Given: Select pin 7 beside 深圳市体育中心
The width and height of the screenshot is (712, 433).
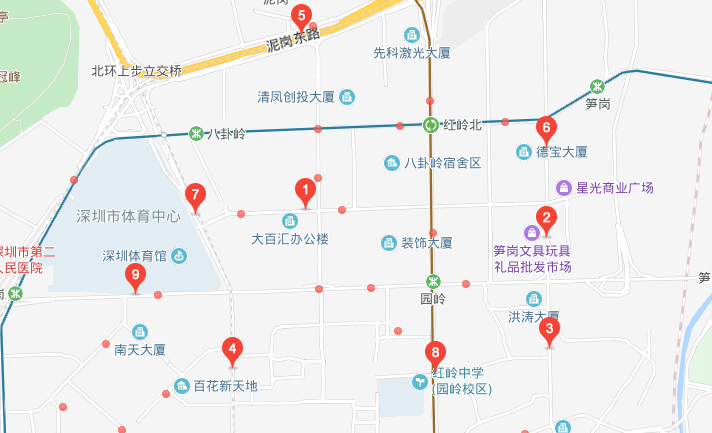Looking at the screenshot, I should 196,195.
